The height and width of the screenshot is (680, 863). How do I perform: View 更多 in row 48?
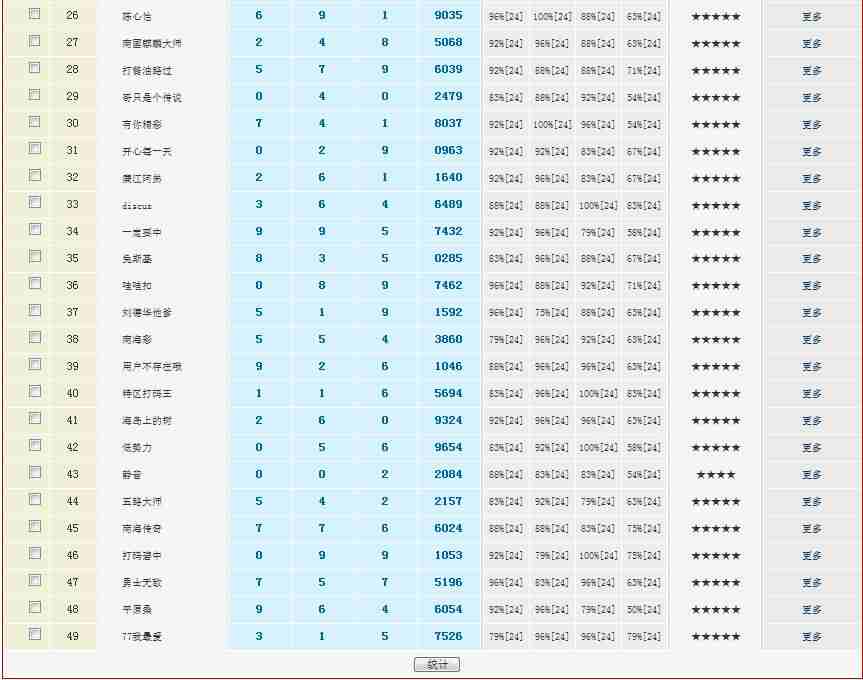point(811,610)
